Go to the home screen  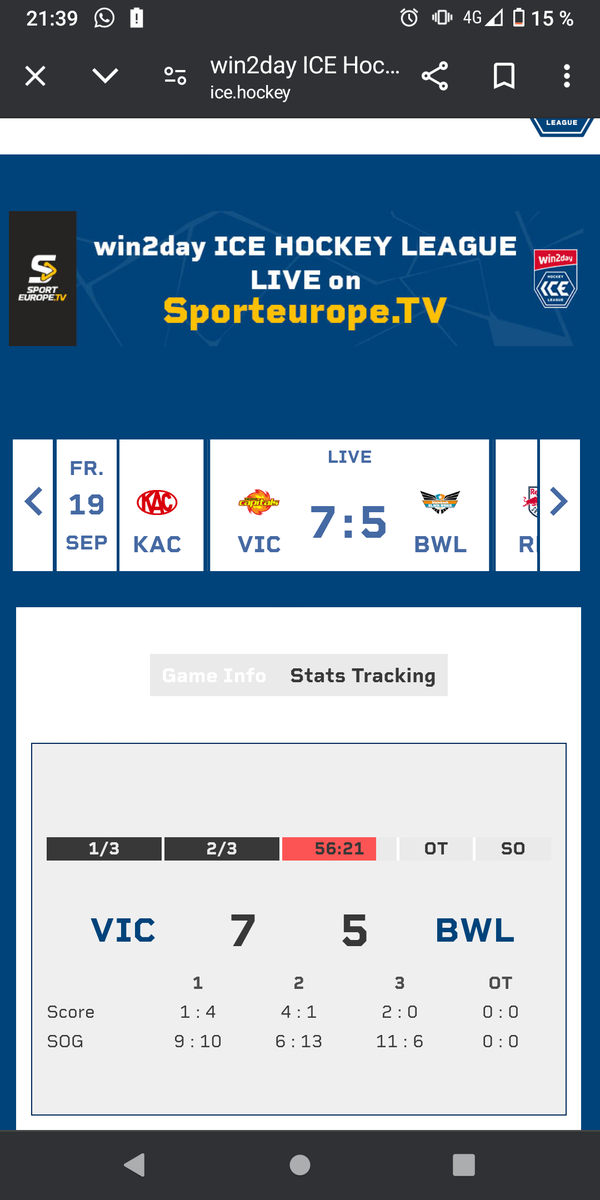[299, 1165]
